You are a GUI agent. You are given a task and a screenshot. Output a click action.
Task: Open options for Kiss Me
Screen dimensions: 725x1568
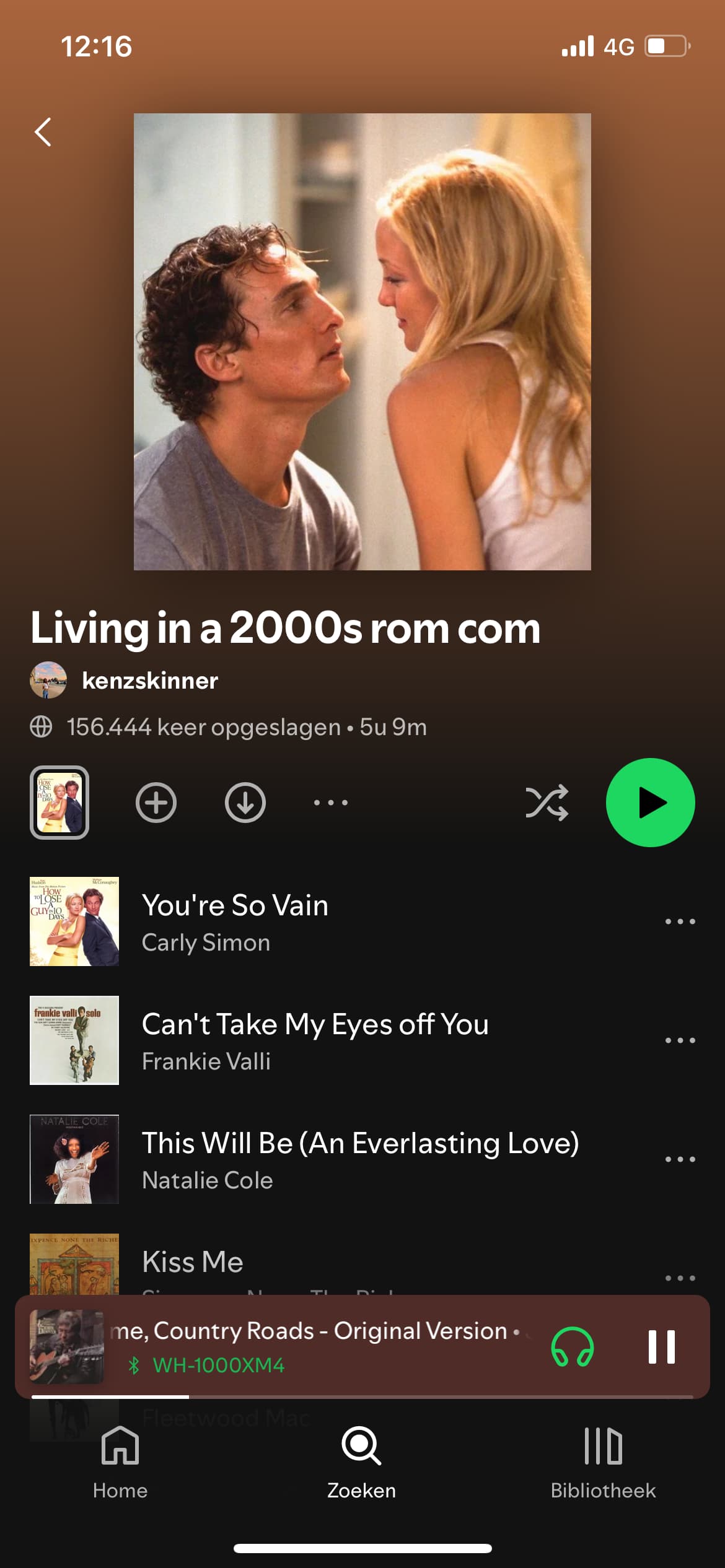680,1277
